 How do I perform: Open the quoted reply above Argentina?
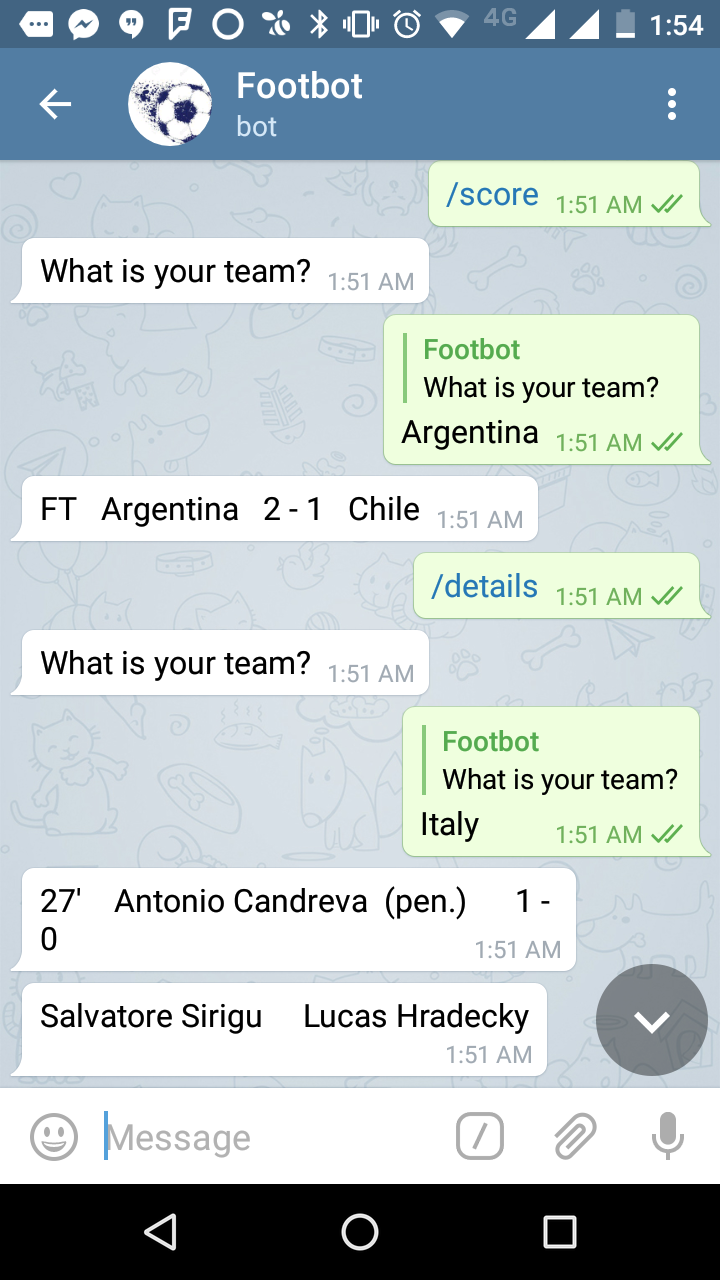point(540,369)
